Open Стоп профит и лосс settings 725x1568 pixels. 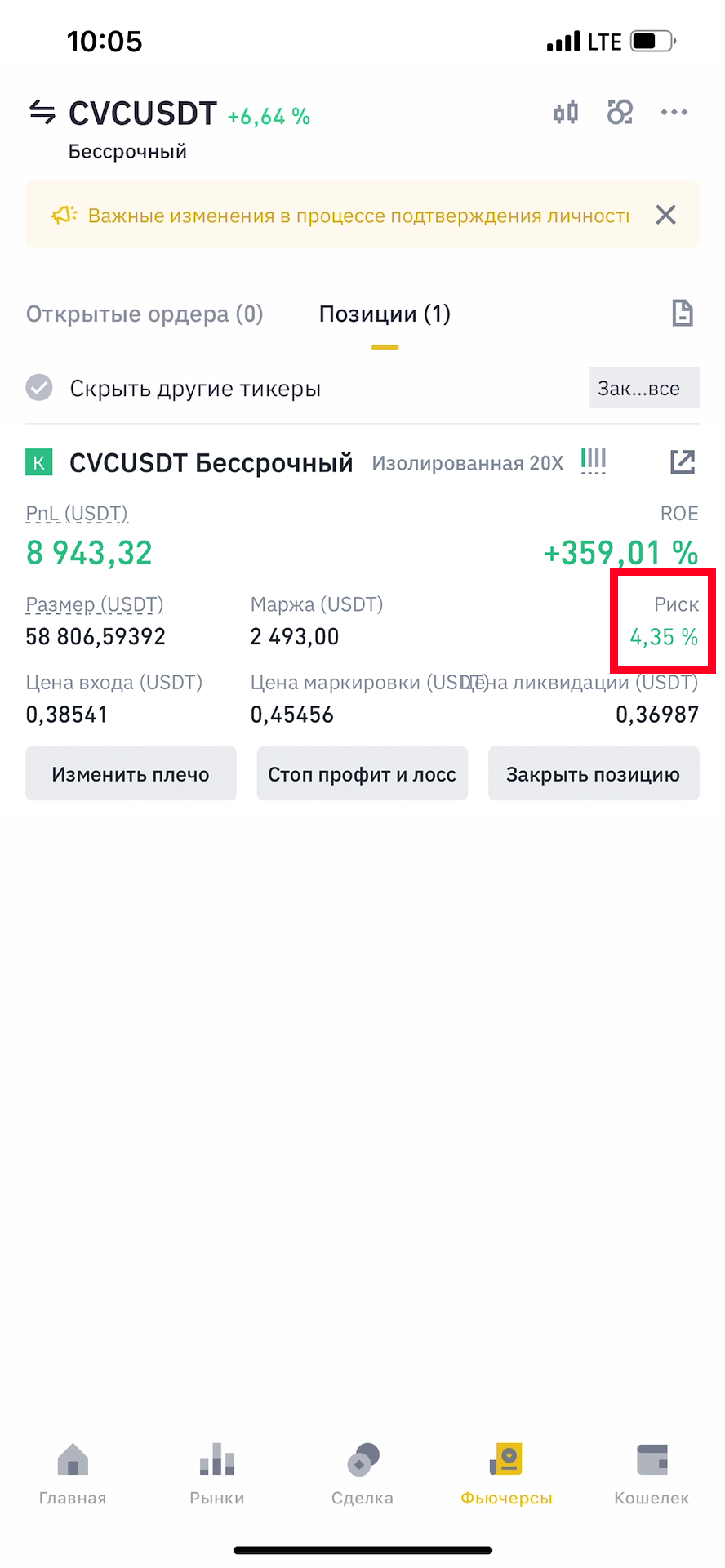pos(362,774)
